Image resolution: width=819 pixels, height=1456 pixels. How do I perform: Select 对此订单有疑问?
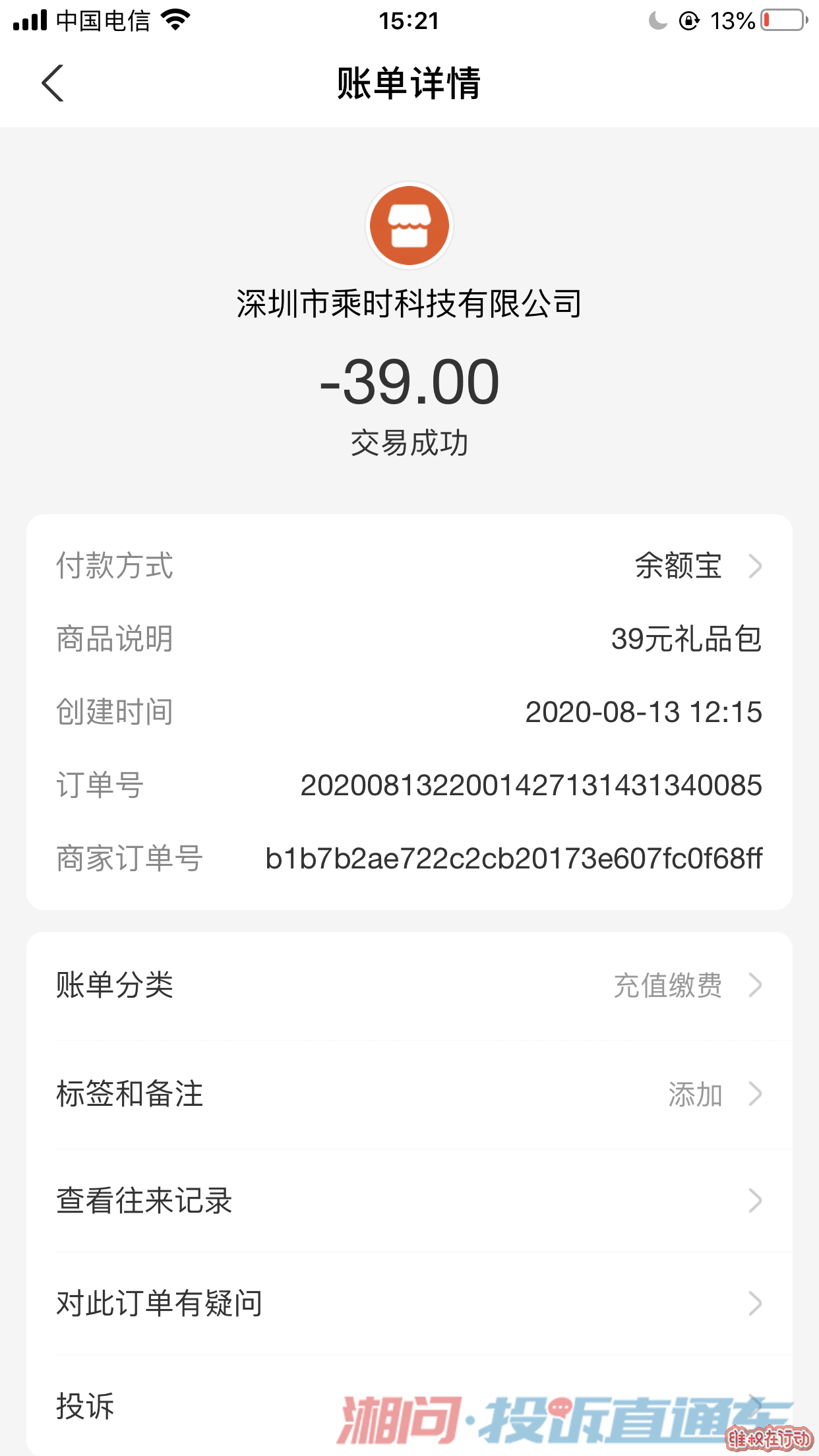point(409,1304)
